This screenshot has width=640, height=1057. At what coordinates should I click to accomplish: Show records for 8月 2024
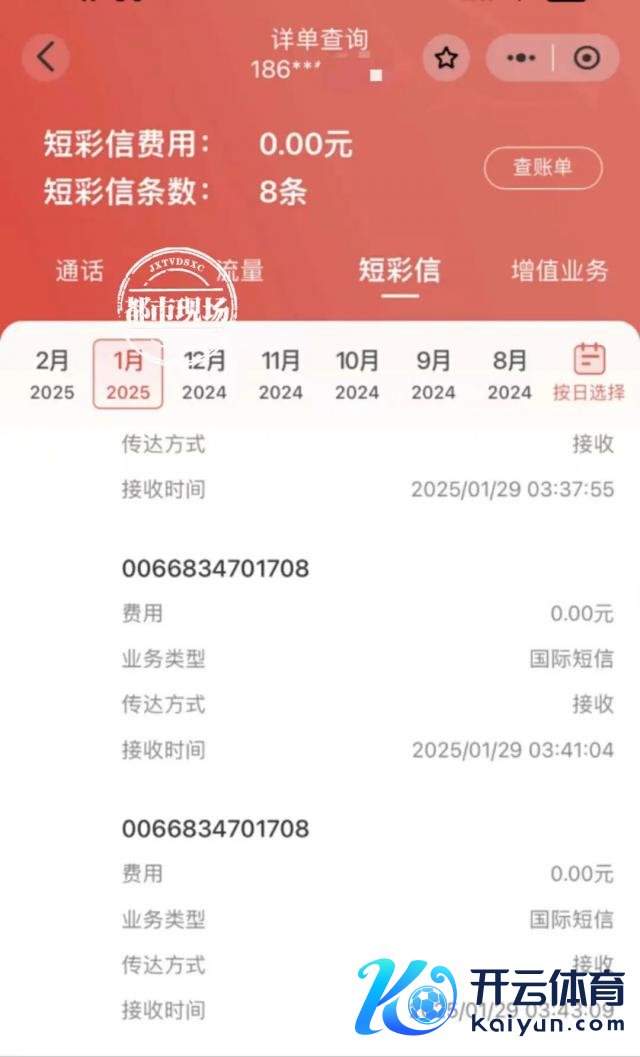click(509, 375)
